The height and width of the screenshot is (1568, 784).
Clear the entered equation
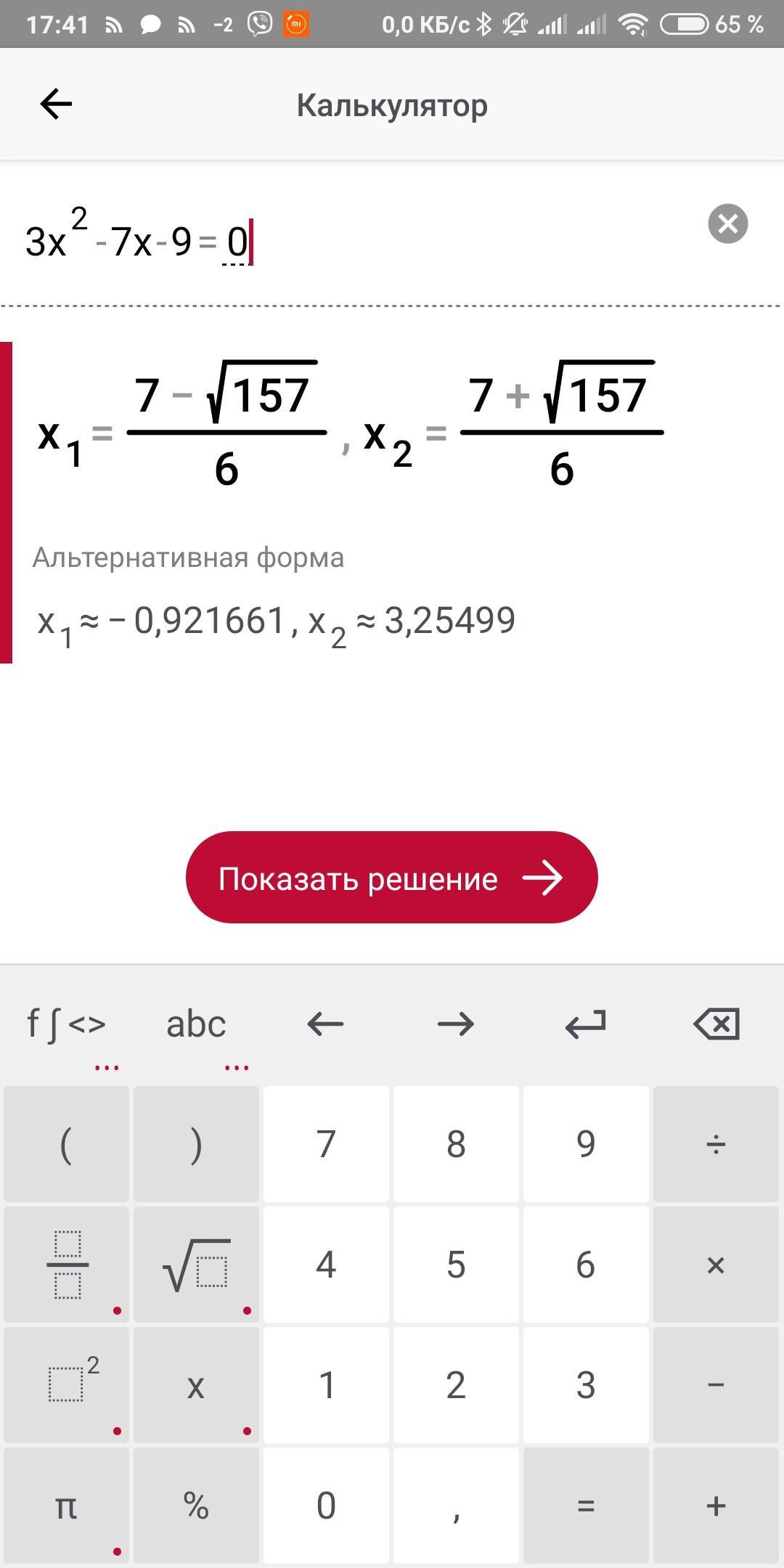(x=727, y=224)
